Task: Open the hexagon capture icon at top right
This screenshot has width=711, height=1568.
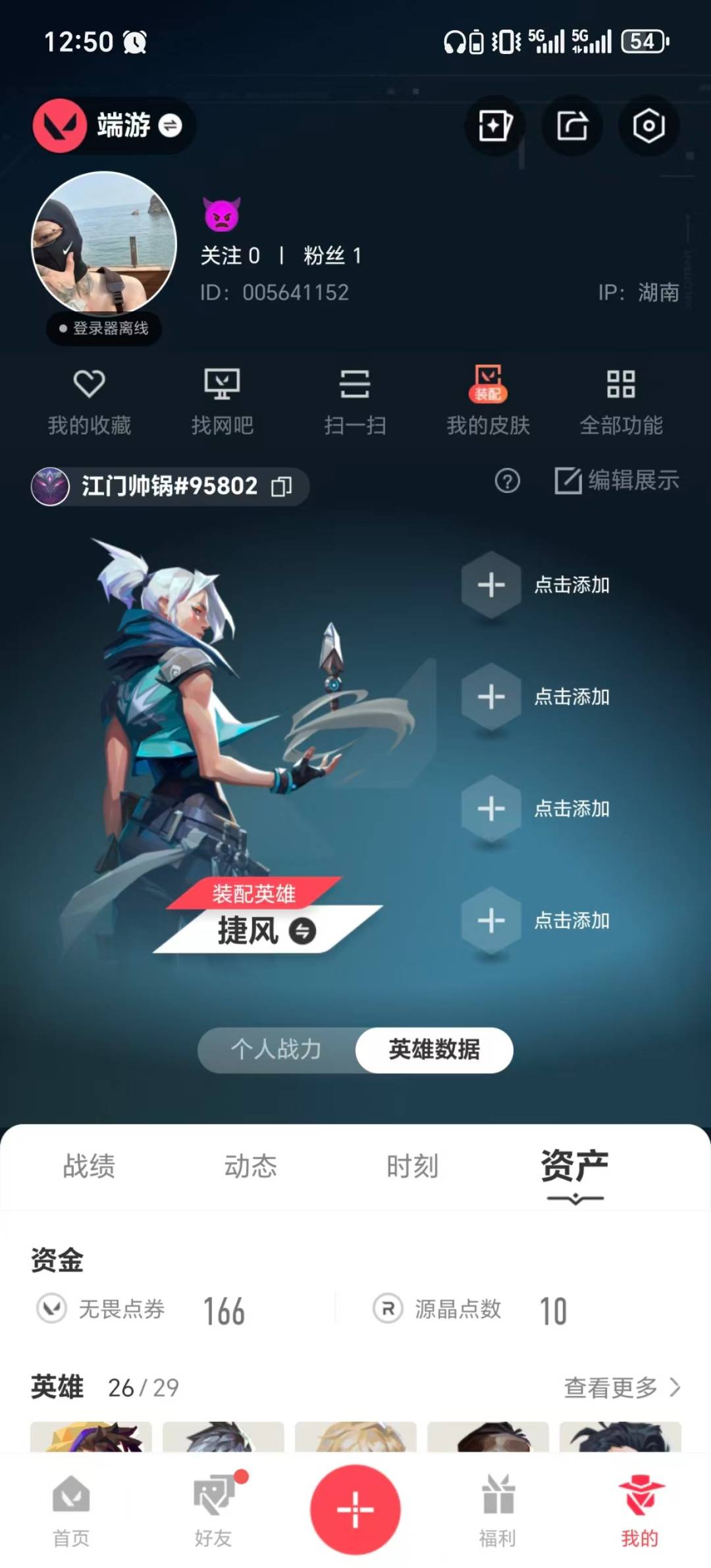Action: [648, 126]
